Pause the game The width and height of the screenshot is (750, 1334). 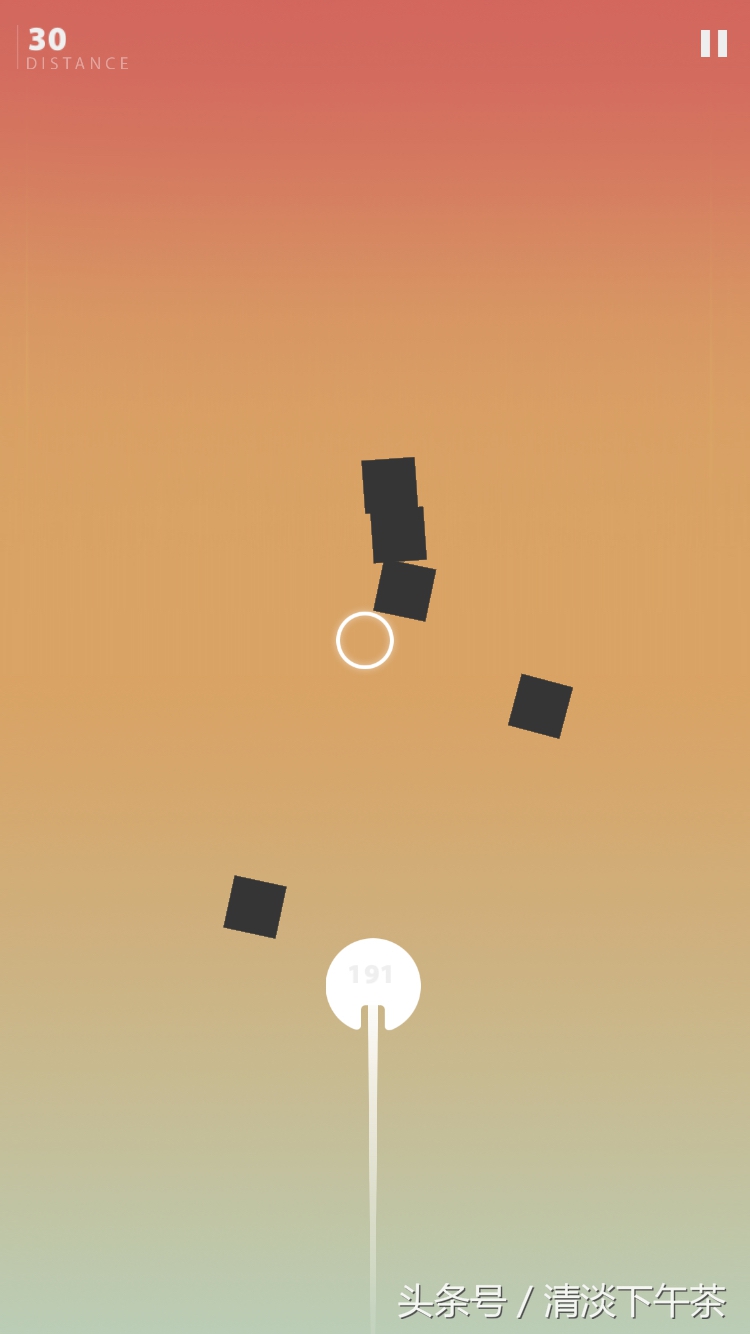coord(713,43)
